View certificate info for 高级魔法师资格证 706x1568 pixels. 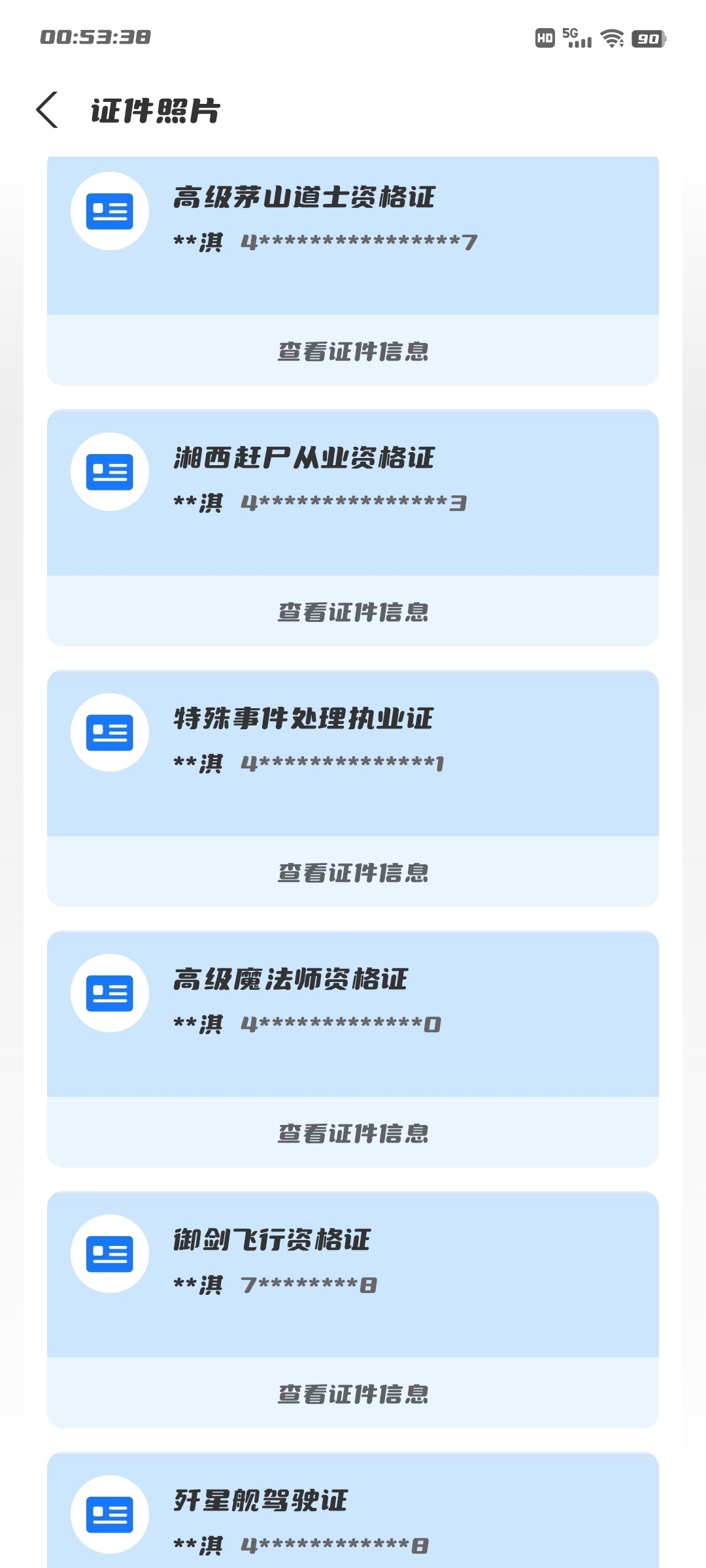(x=353, y=1133)
